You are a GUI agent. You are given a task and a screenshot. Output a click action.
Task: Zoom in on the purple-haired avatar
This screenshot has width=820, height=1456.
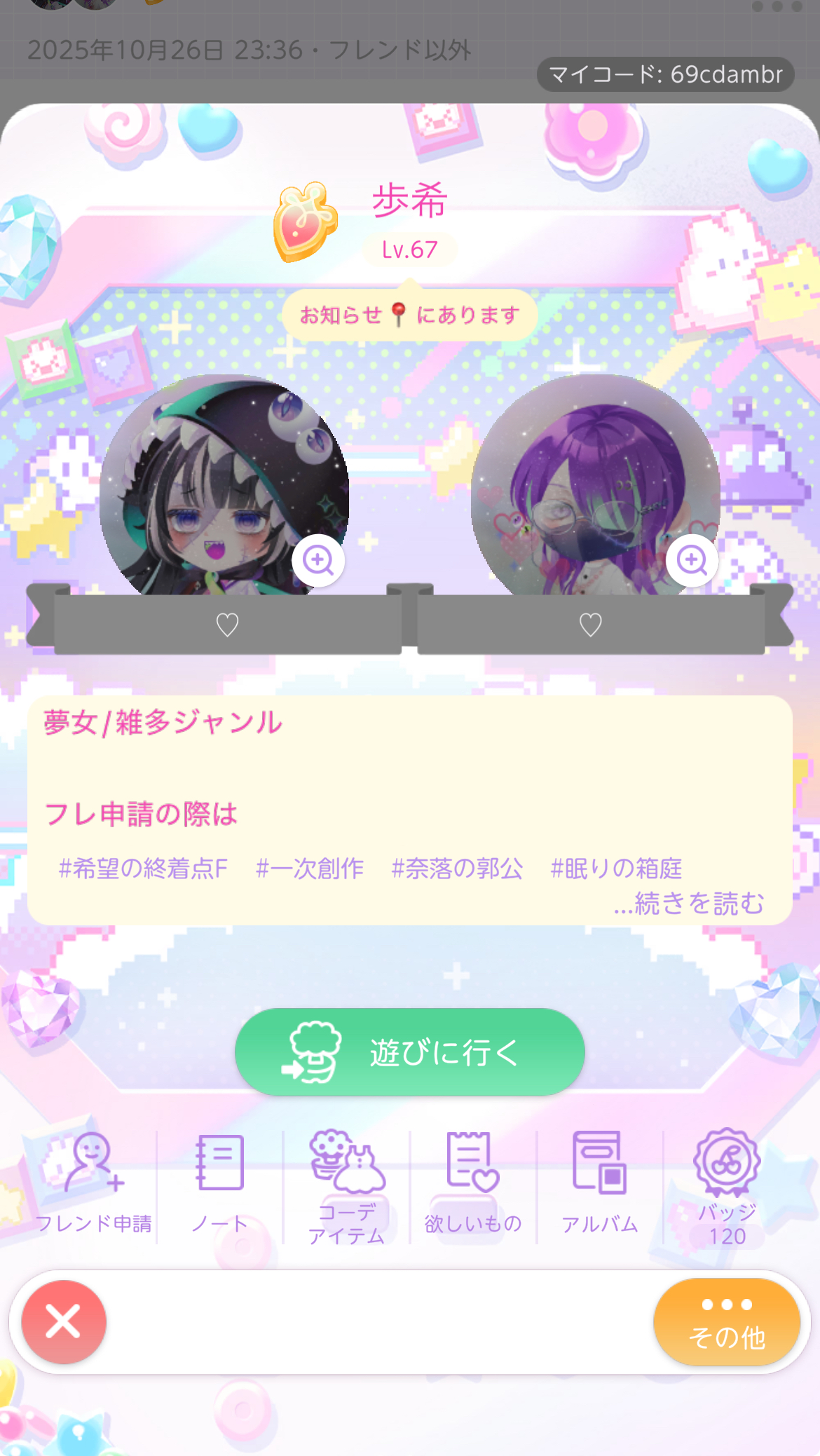coord(692,560)
